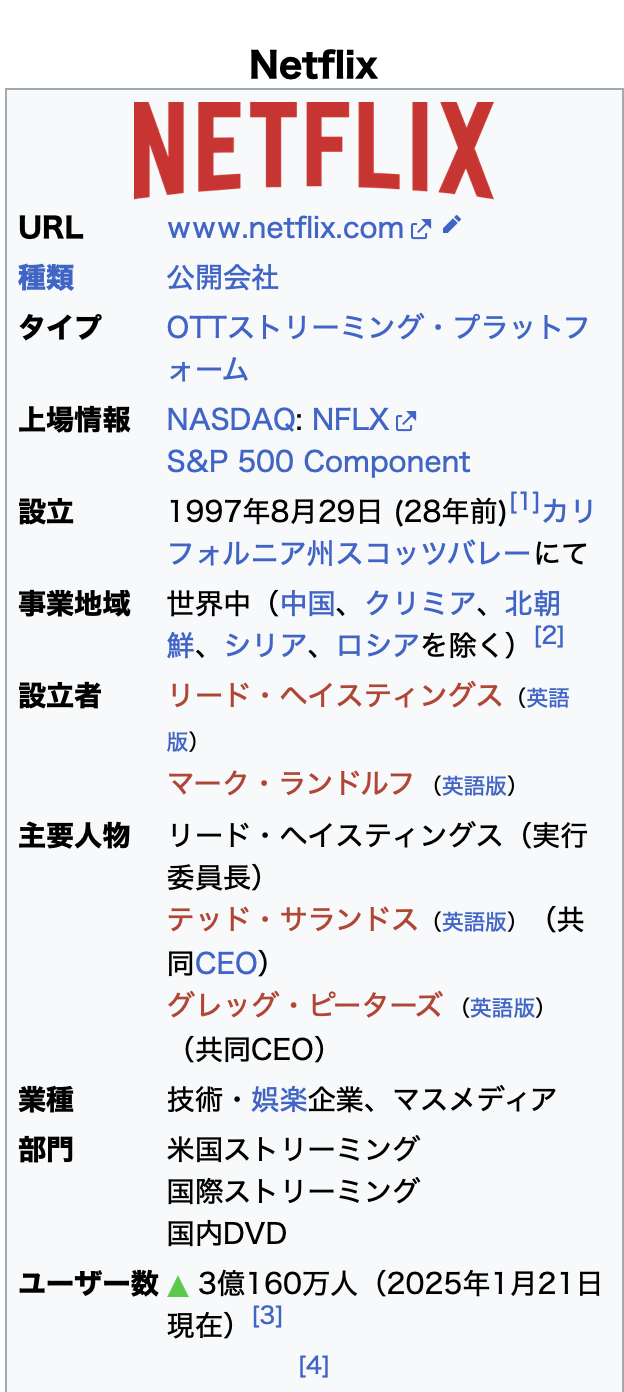Jump to footnote reference [3]

point(267,1317)
